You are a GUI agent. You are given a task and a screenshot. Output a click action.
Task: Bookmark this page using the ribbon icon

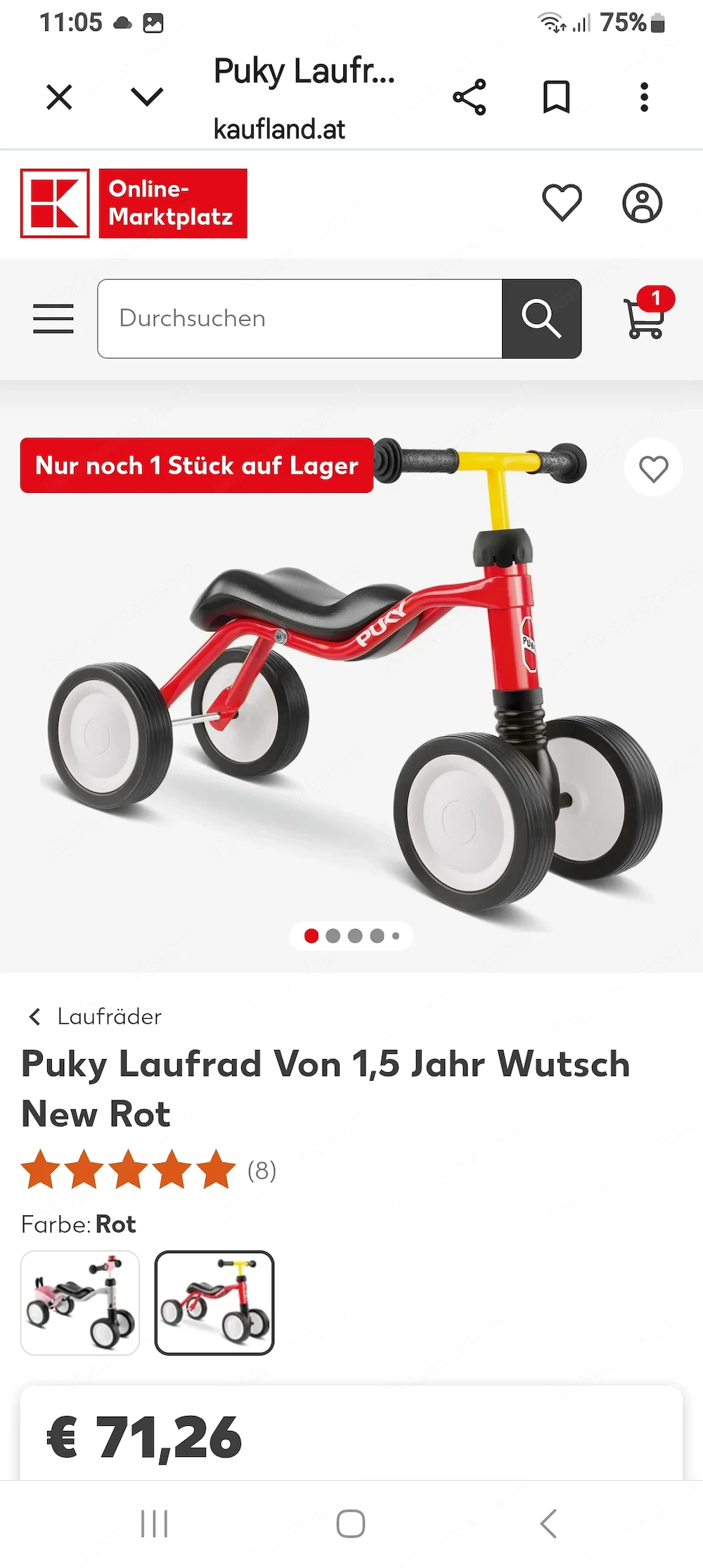pyautogui.click(x=556, y=98)
